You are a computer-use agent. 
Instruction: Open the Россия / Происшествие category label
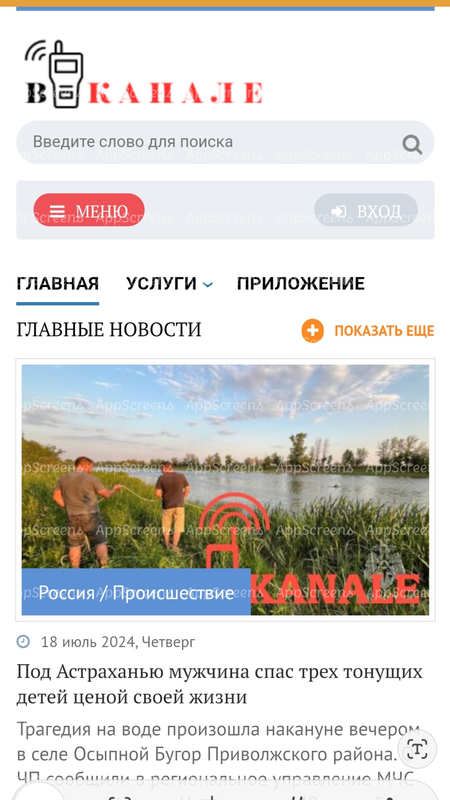136,592
